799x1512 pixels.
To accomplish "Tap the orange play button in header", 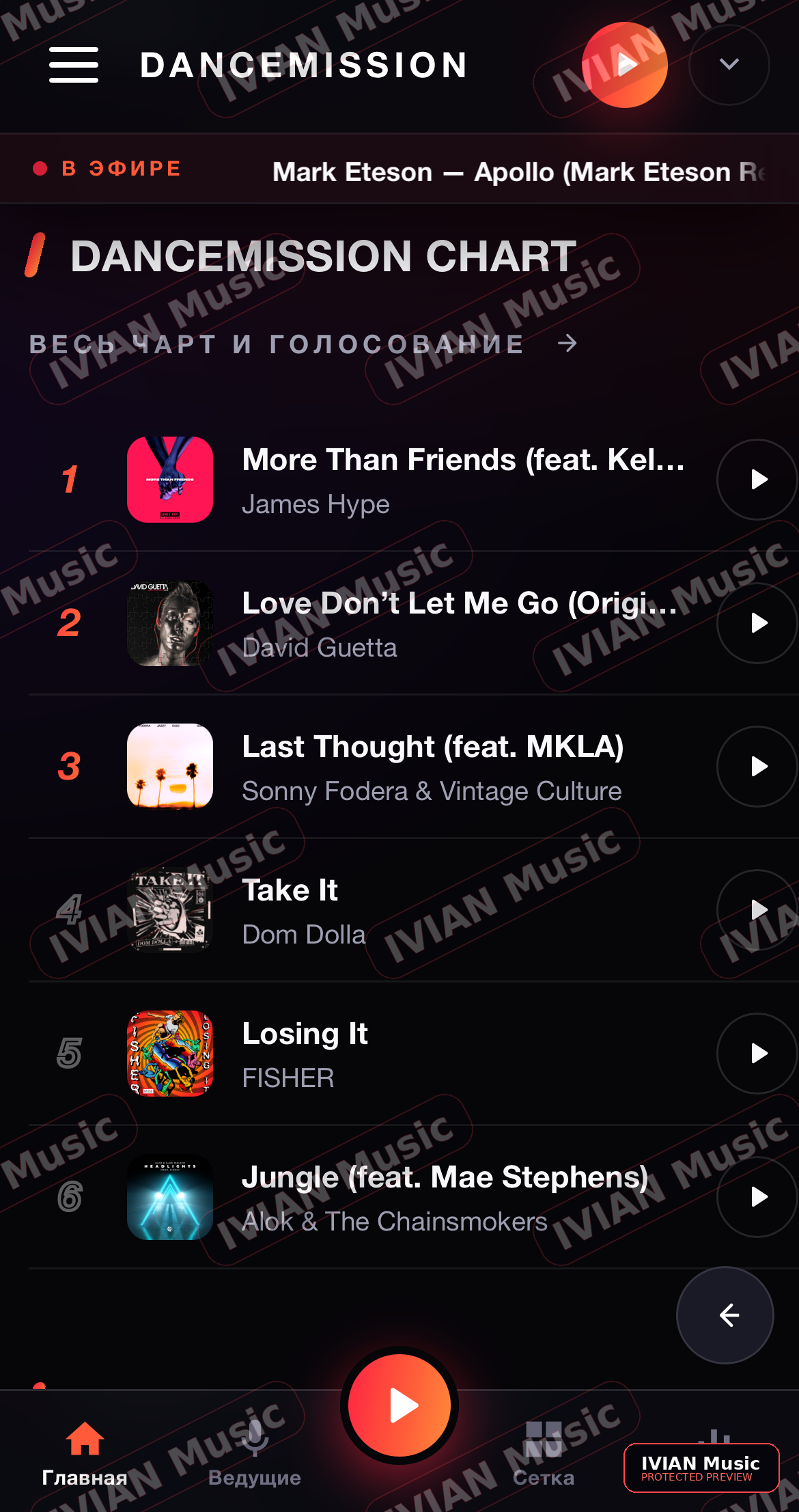I will click(624, 65).
